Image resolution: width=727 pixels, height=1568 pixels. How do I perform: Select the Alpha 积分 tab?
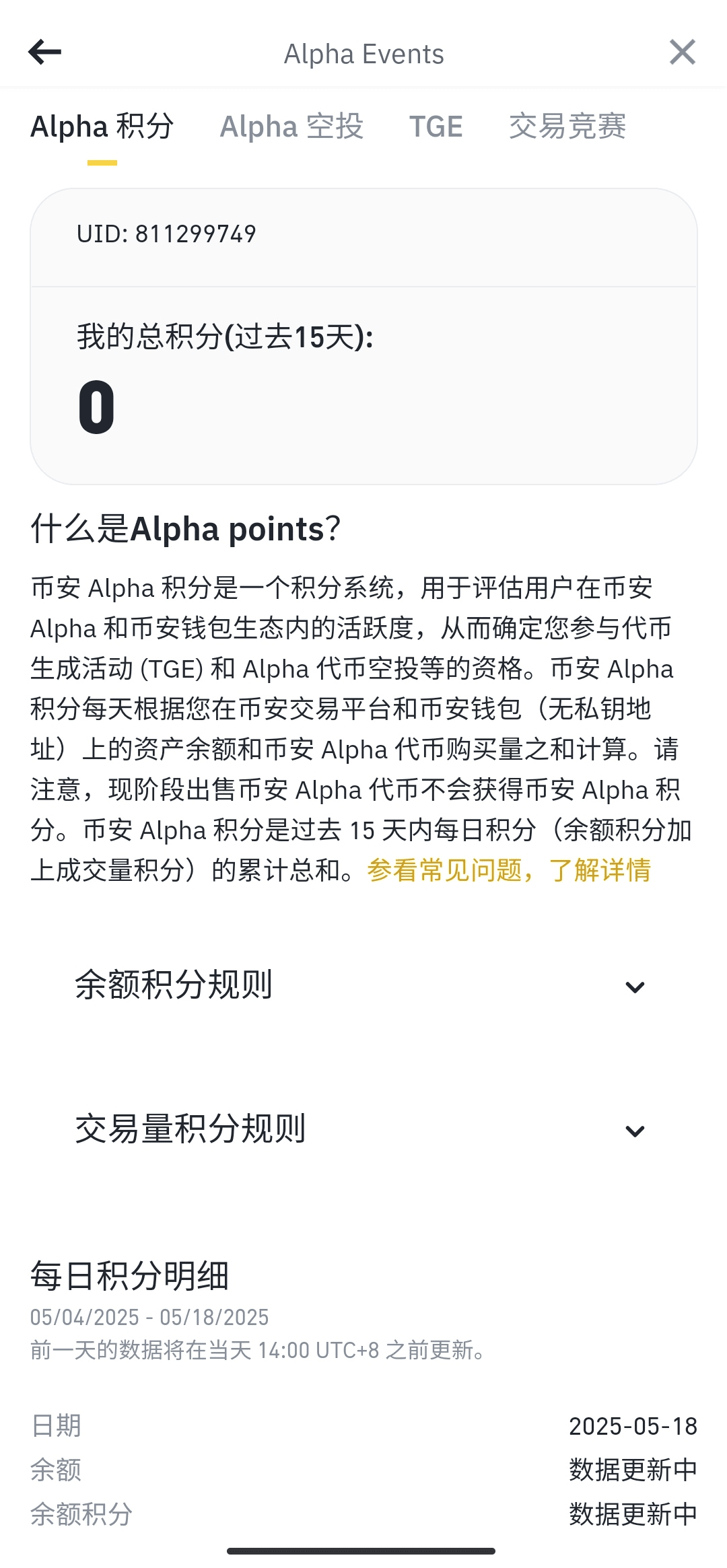[102, 127]
